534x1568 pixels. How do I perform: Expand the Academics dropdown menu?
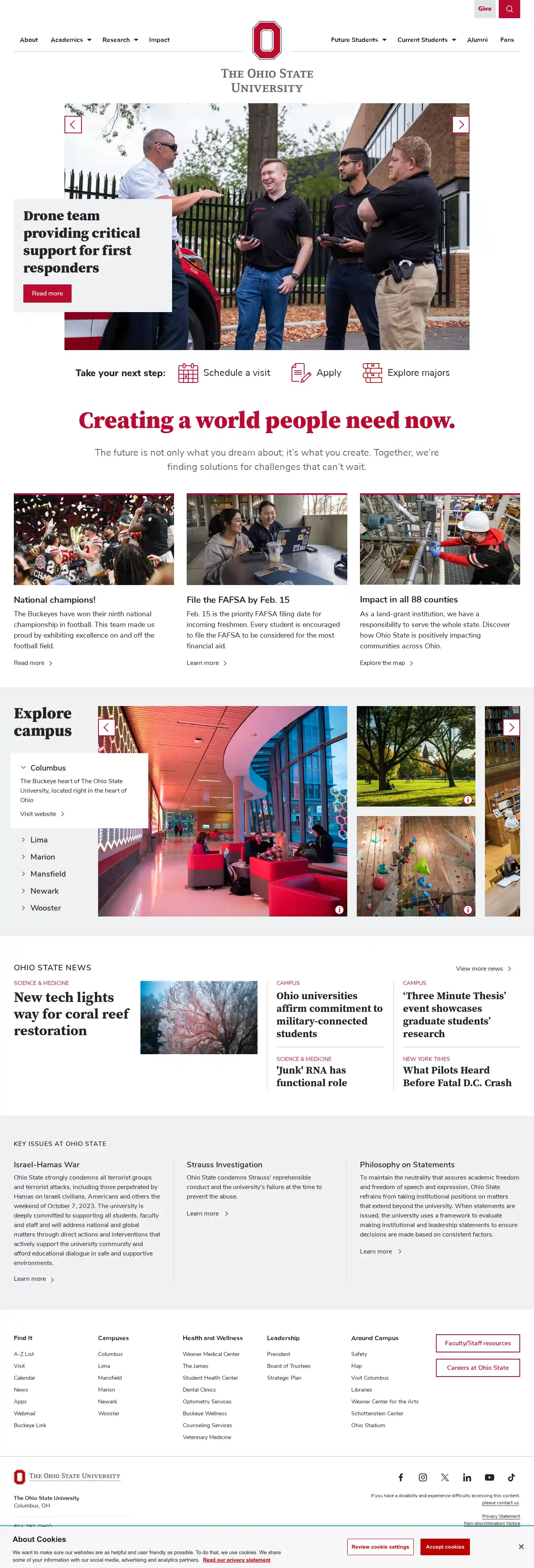[71, 40]
